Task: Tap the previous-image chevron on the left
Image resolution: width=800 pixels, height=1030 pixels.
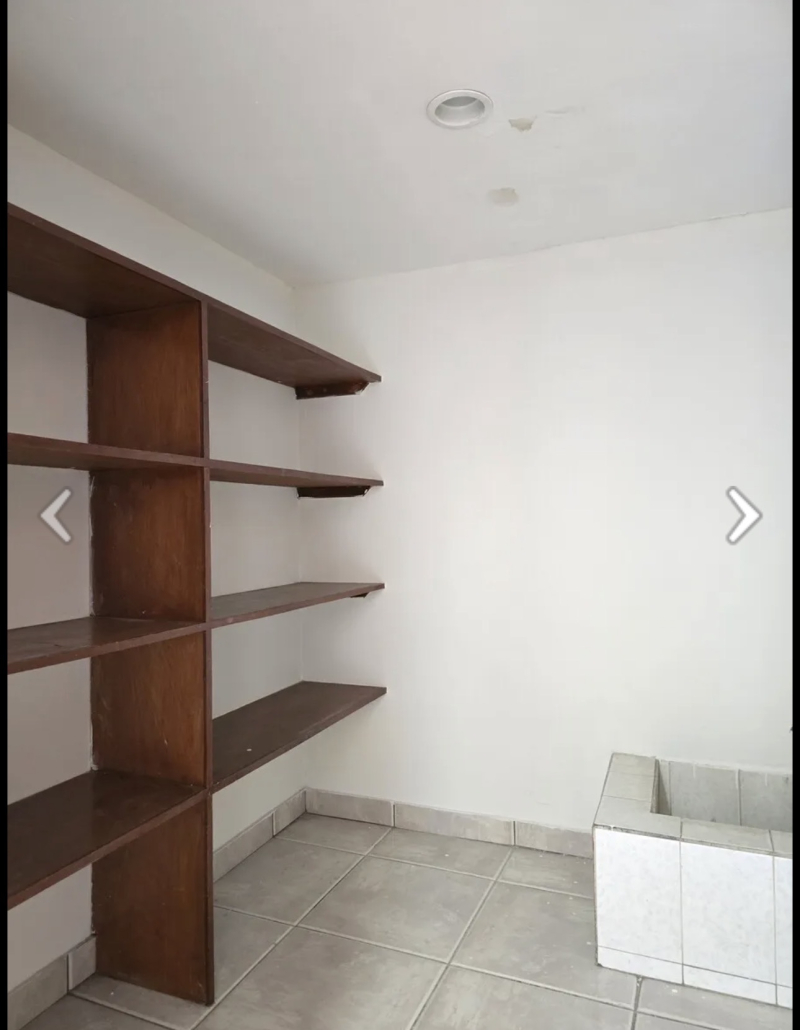Action: [57, 514]
